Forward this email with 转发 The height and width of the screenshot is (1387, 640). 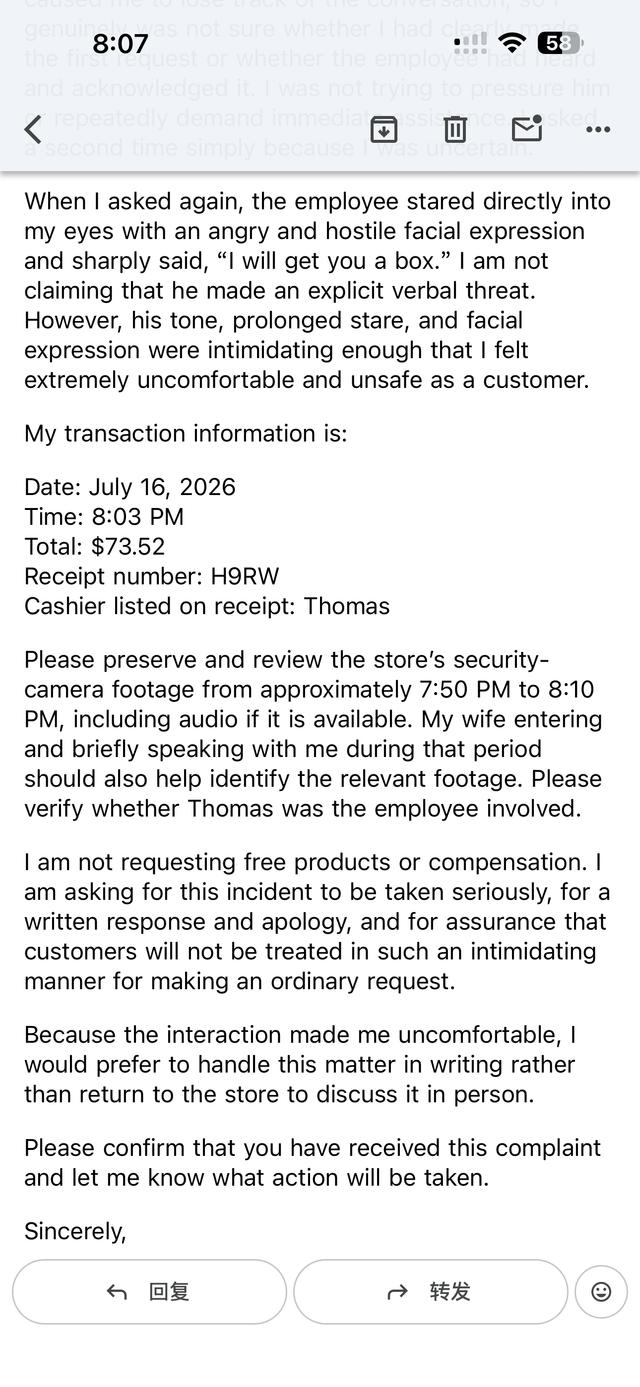[430, 1292]
